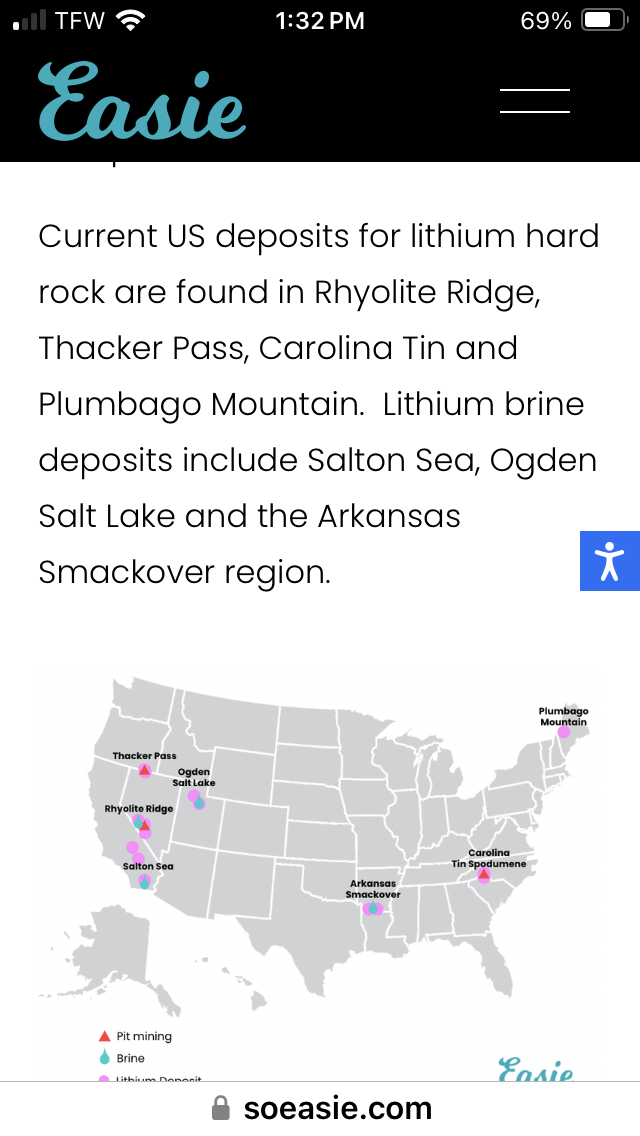Image resolution: width=640 pixels, height=1136 pixels.
Task: Go to the Easie homepage via logo
Action: (142, 101)
